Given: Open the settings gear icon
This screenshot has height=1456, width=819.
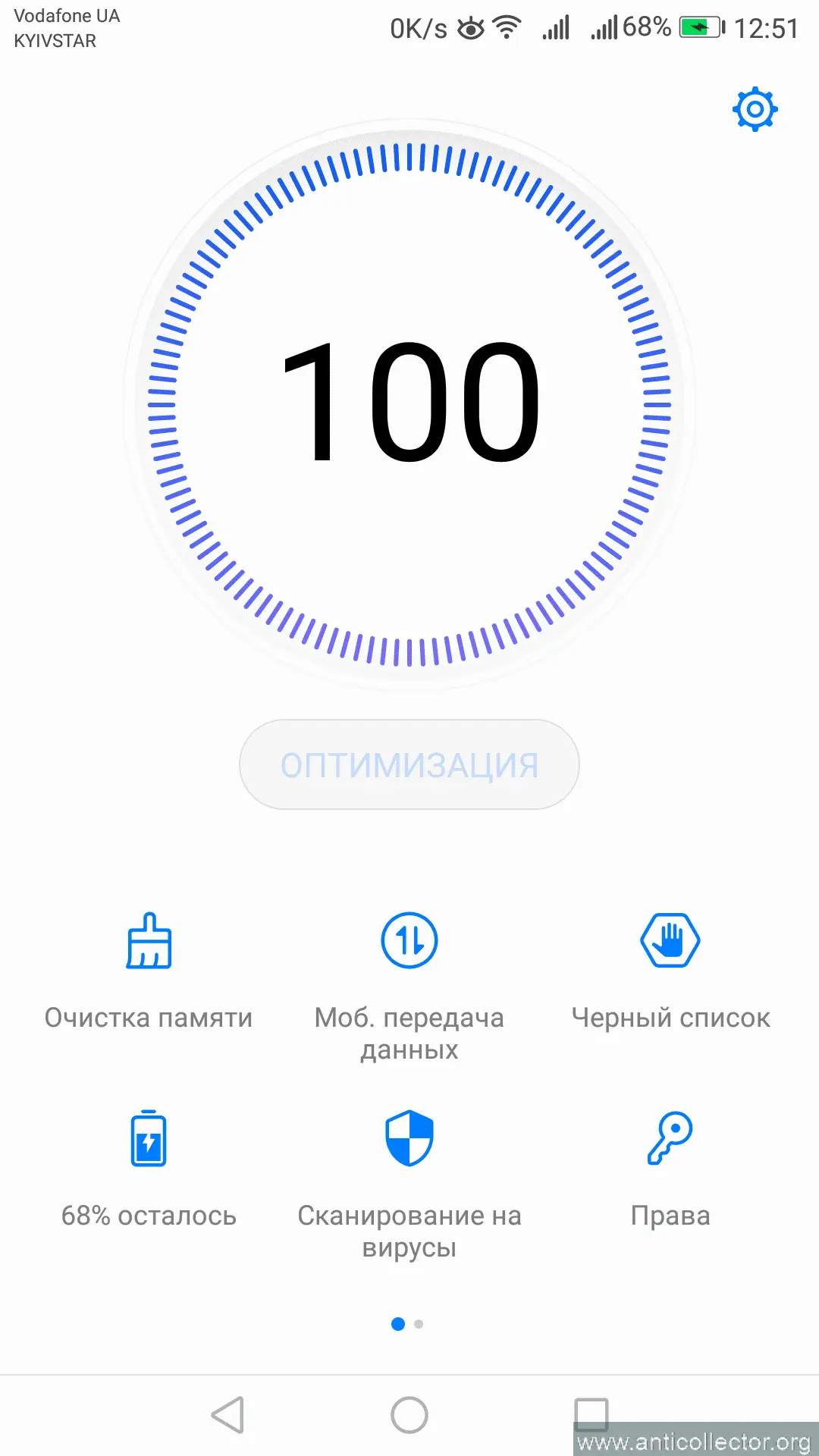Looking at the screenshot, I should 755,110.
